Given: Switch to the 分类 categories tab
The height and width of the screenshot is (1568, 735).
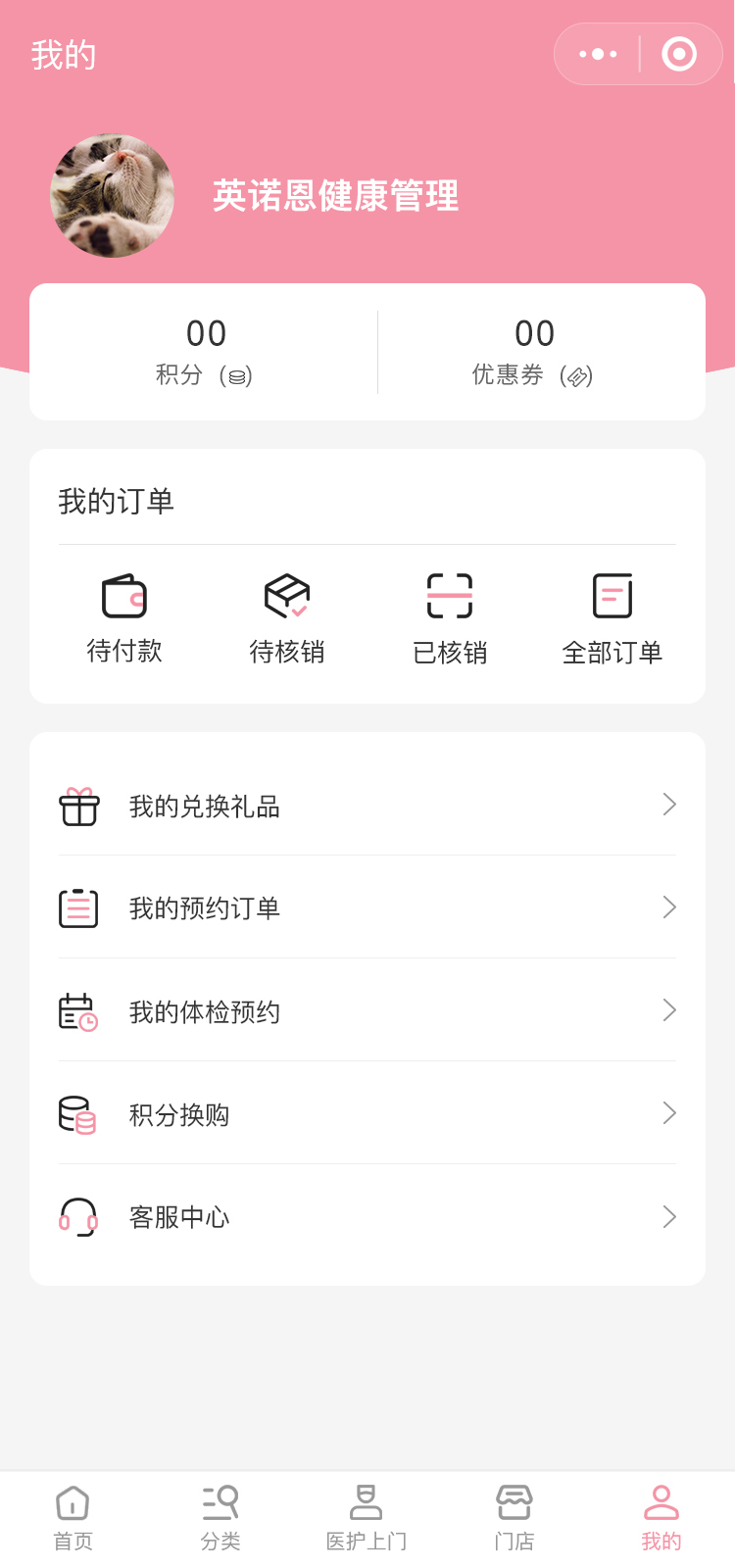Looking at the screenshot, I should coord(220,1517).
